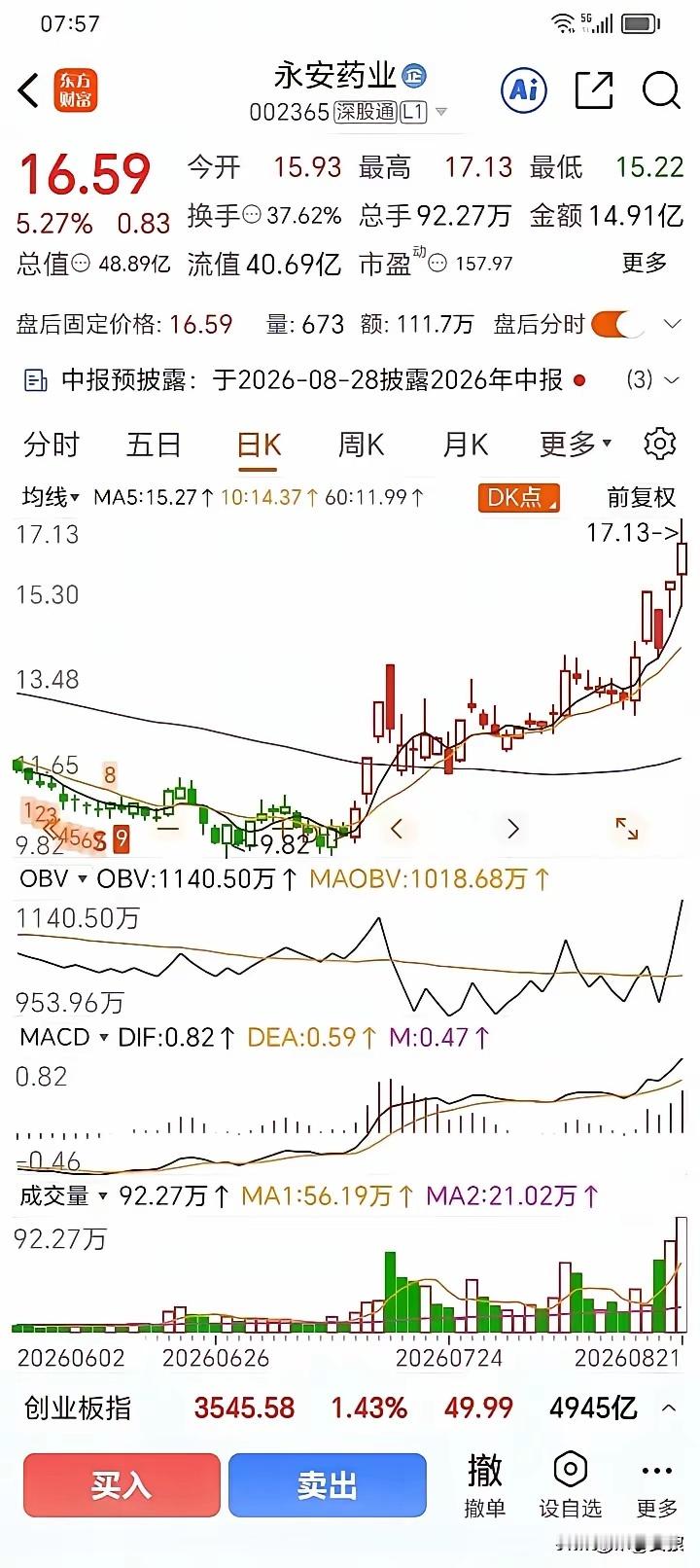
Task: Toggle the 盘后分时 switch
Action: (618, 324)
